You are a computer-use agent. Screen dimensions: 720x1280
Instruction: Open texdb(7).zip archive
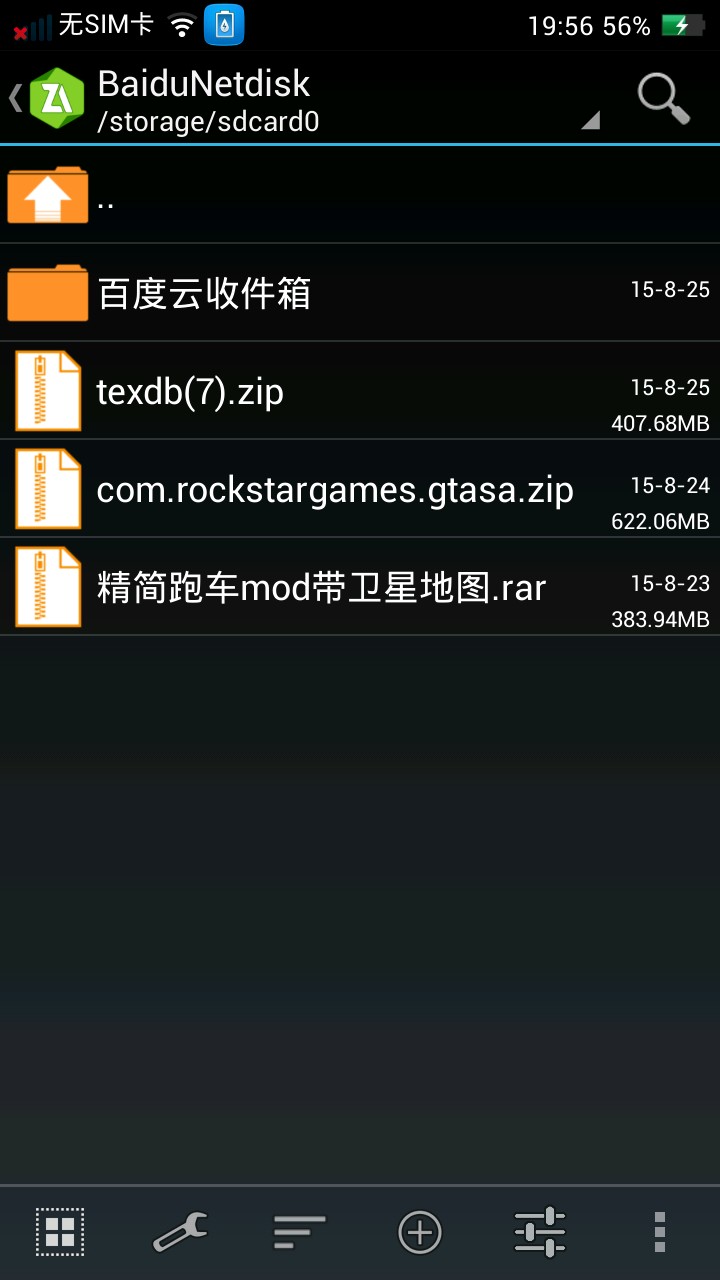[x=360, y=391]
